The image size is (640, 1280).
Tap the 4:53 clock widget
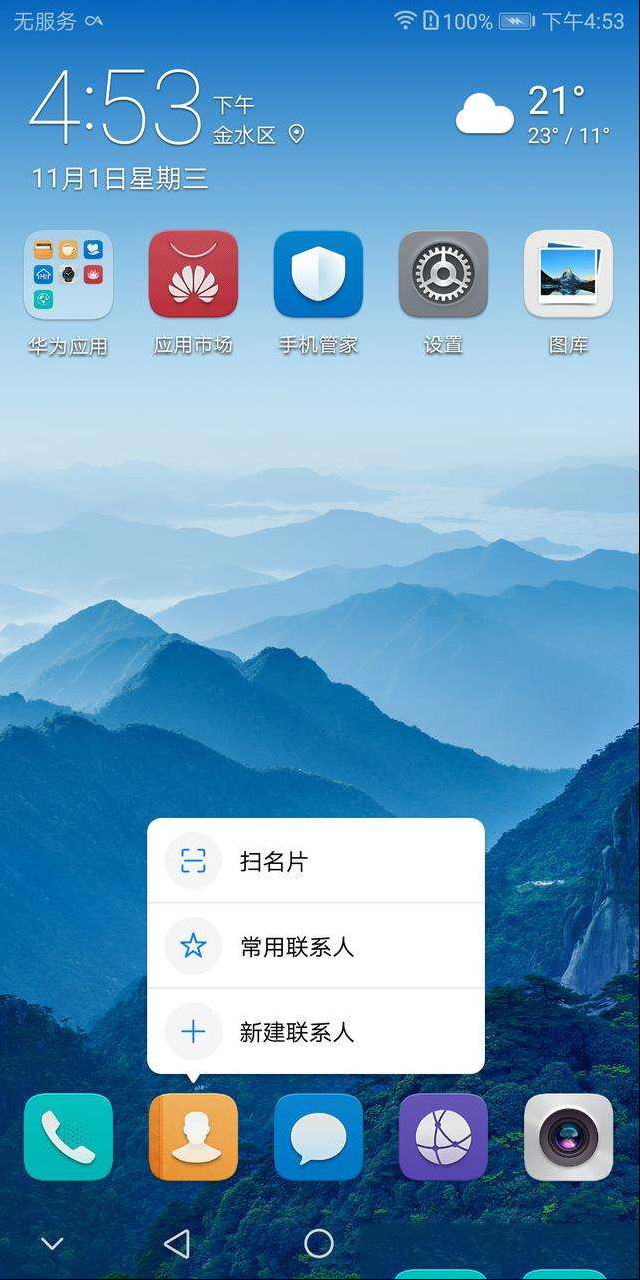pos(115,107)
